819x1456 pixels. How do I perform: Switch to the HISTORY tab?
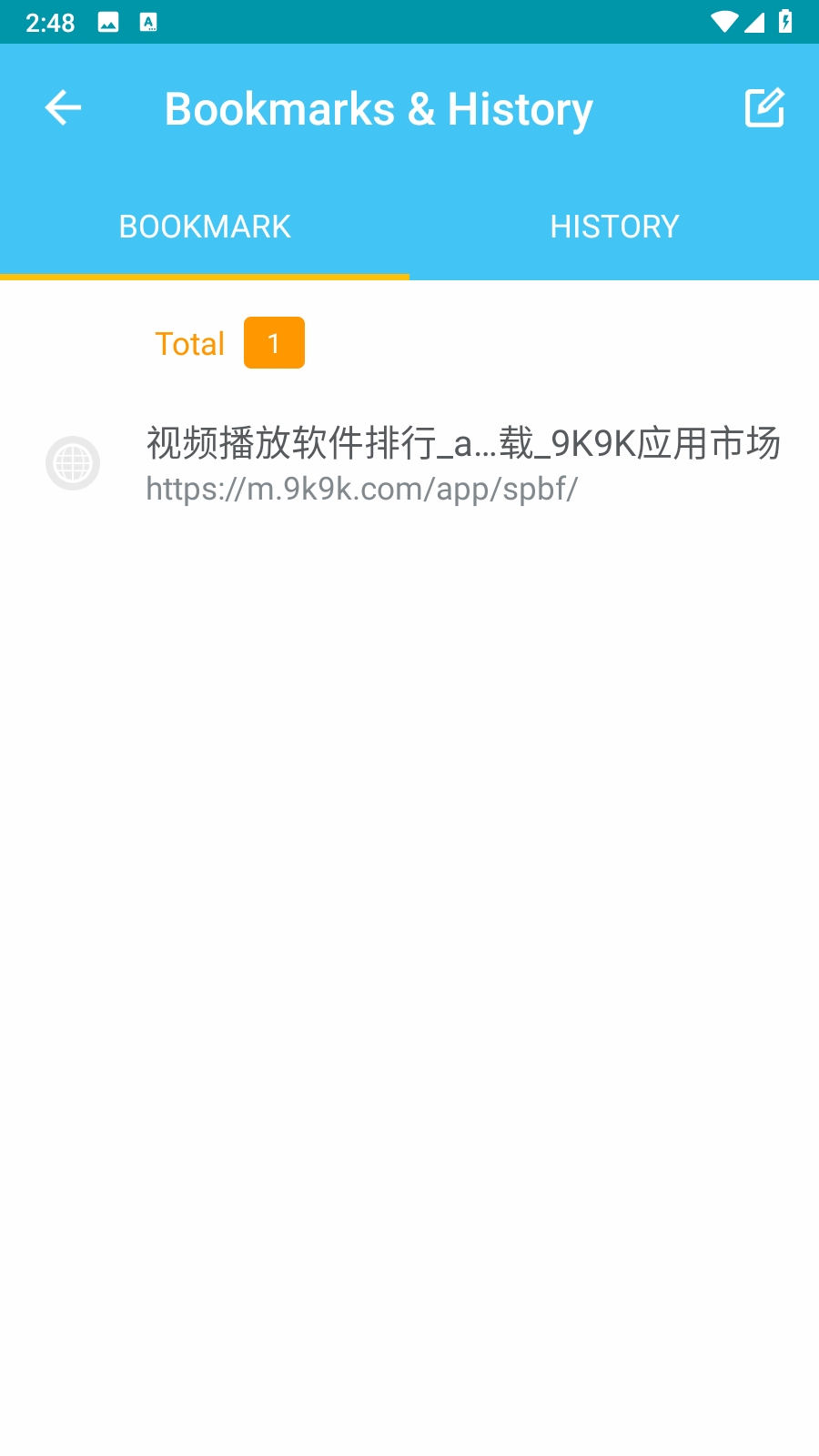coord(613,226)
